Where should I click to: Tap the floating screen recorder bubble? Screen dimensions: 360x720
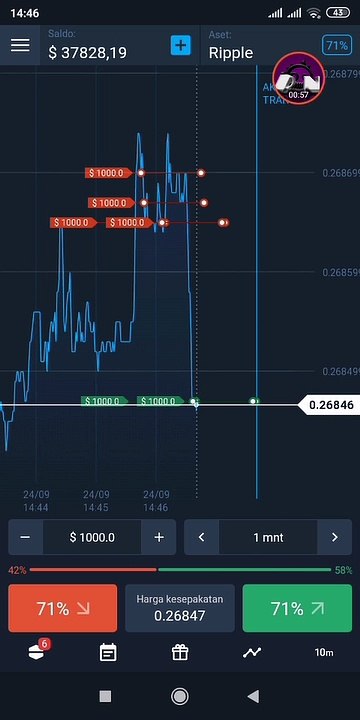(x=298, y=78)
